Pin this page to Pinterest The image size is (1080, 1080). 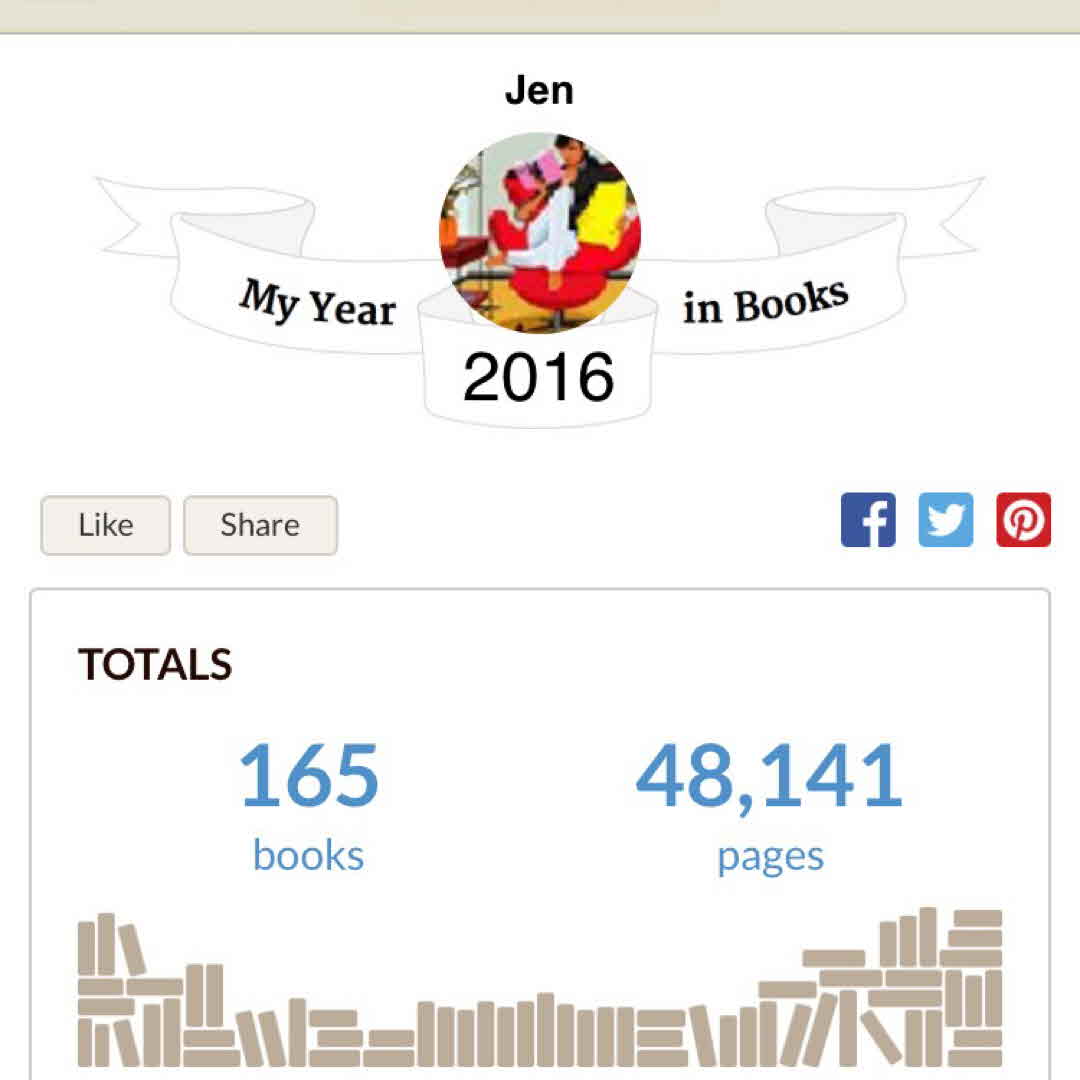[1023, 520]
